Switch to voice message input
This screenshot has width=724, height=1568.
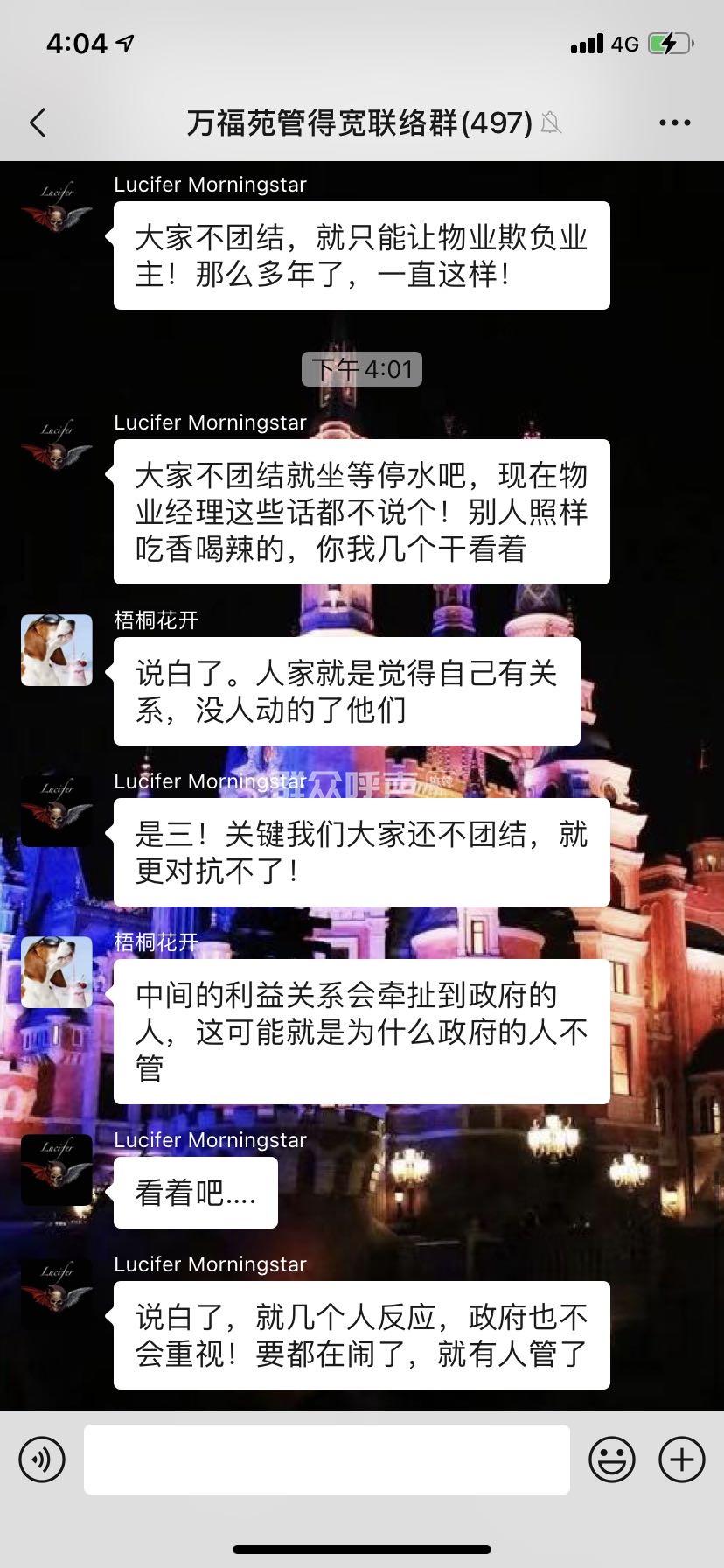(42, 1459)
